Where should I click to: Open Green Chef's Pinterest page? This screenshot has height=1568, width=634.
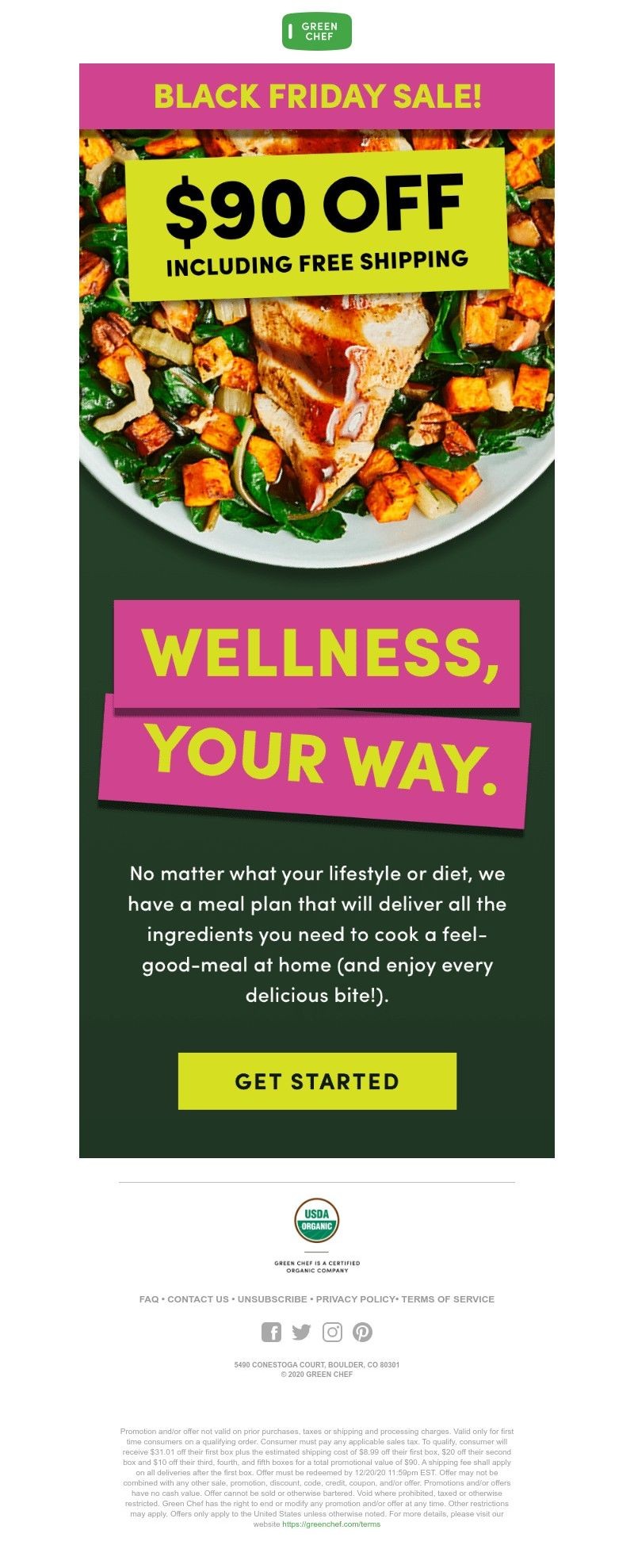362,1333
